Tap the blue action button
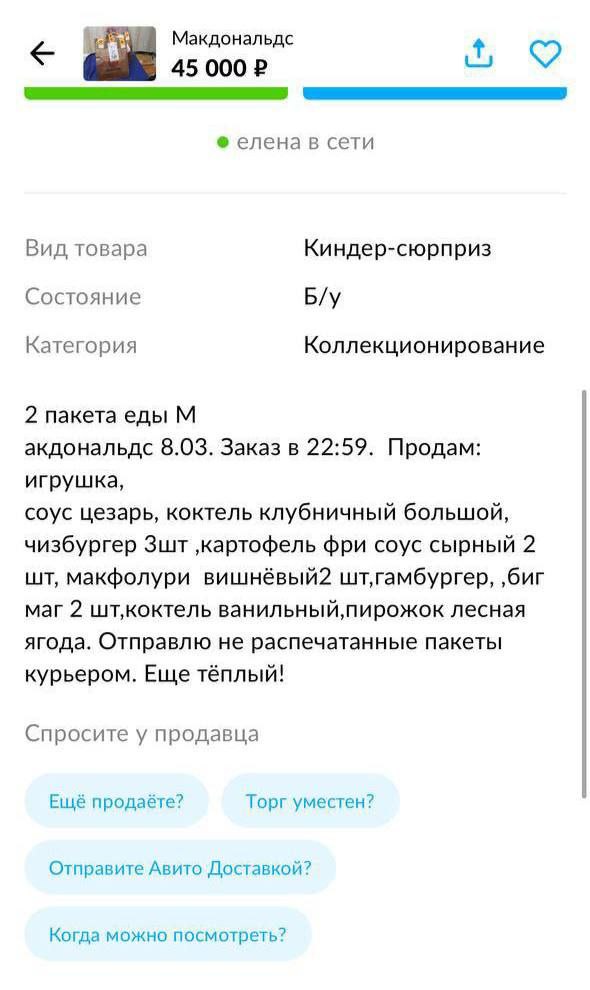The width and height of the screenshot is (590, 990). pos(435,93)
